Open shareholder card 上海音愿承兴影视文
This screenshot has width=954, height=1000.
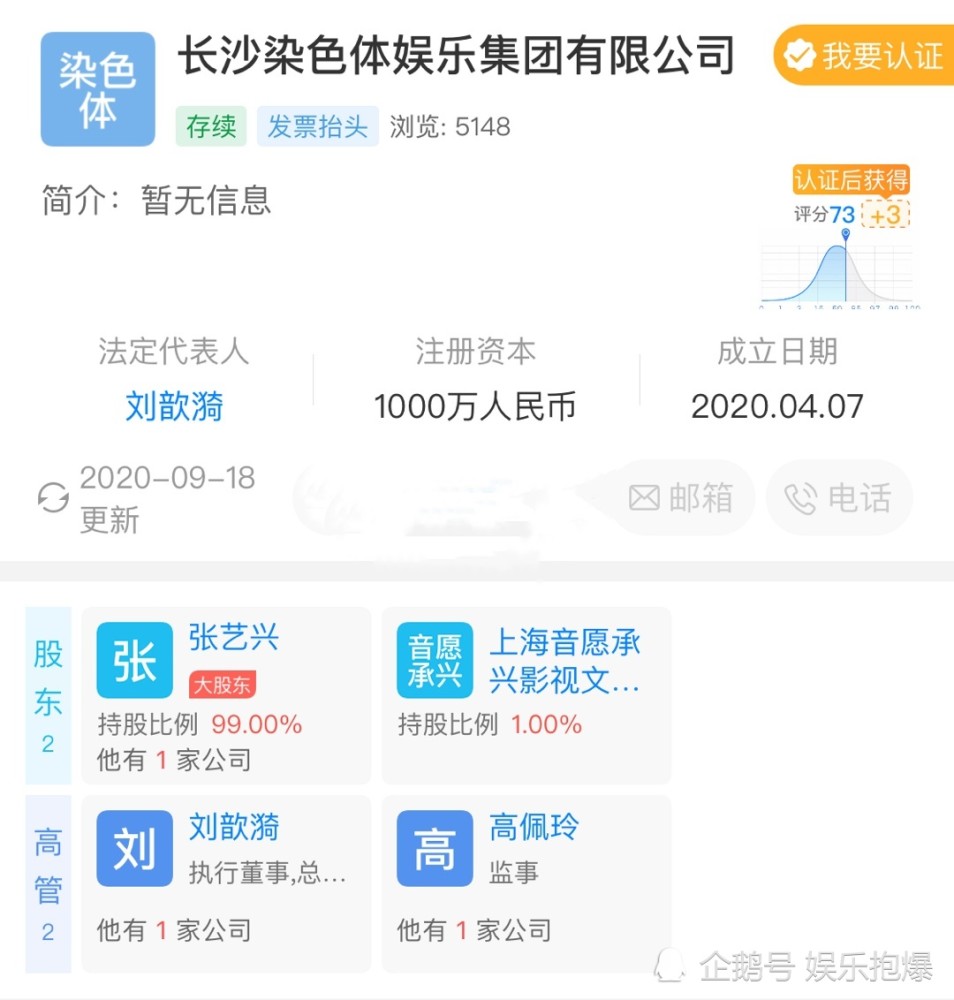click(x=526, y=695)
